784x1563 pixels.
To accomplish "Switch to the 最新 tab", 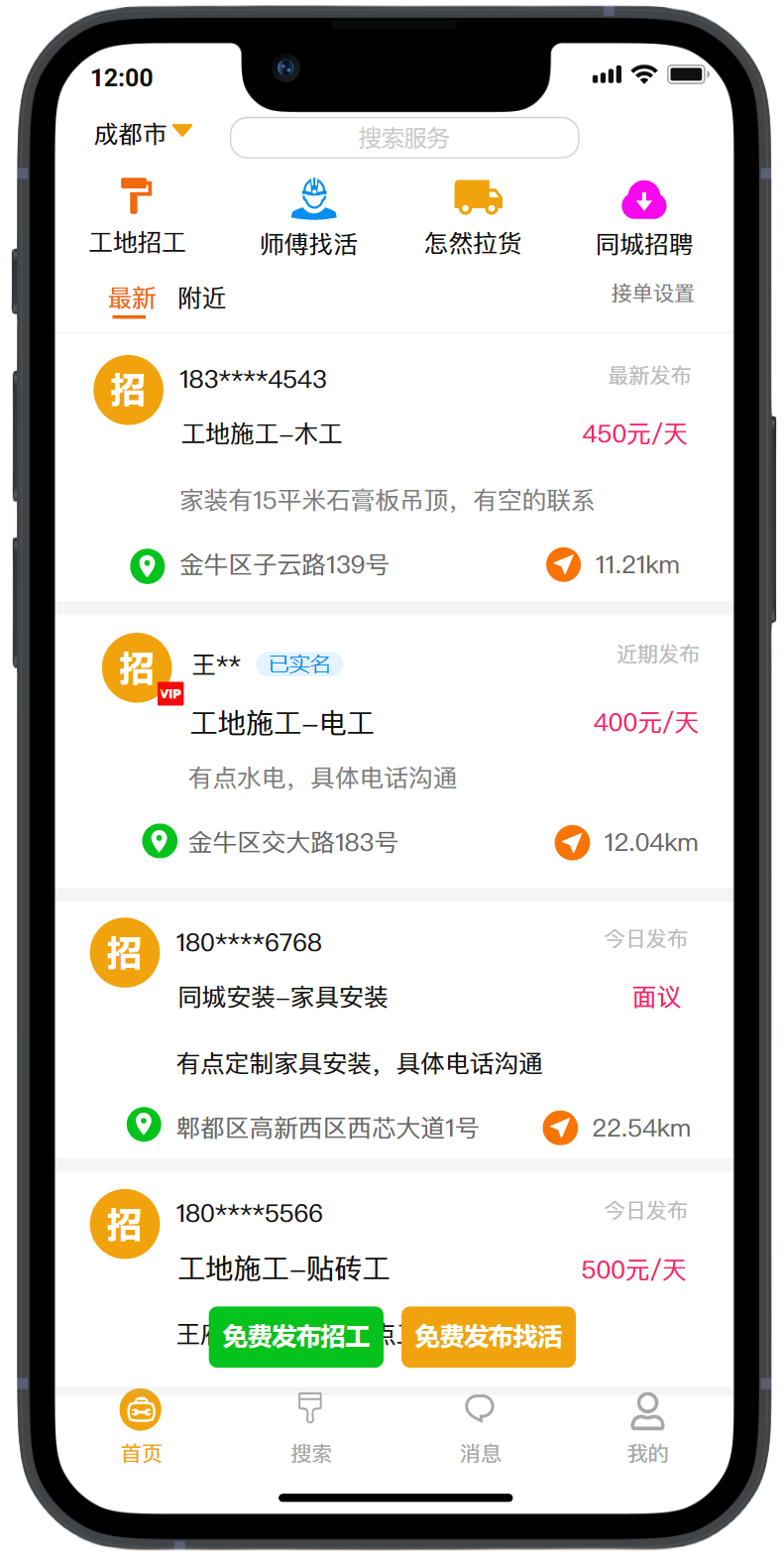I will point(132,299).
